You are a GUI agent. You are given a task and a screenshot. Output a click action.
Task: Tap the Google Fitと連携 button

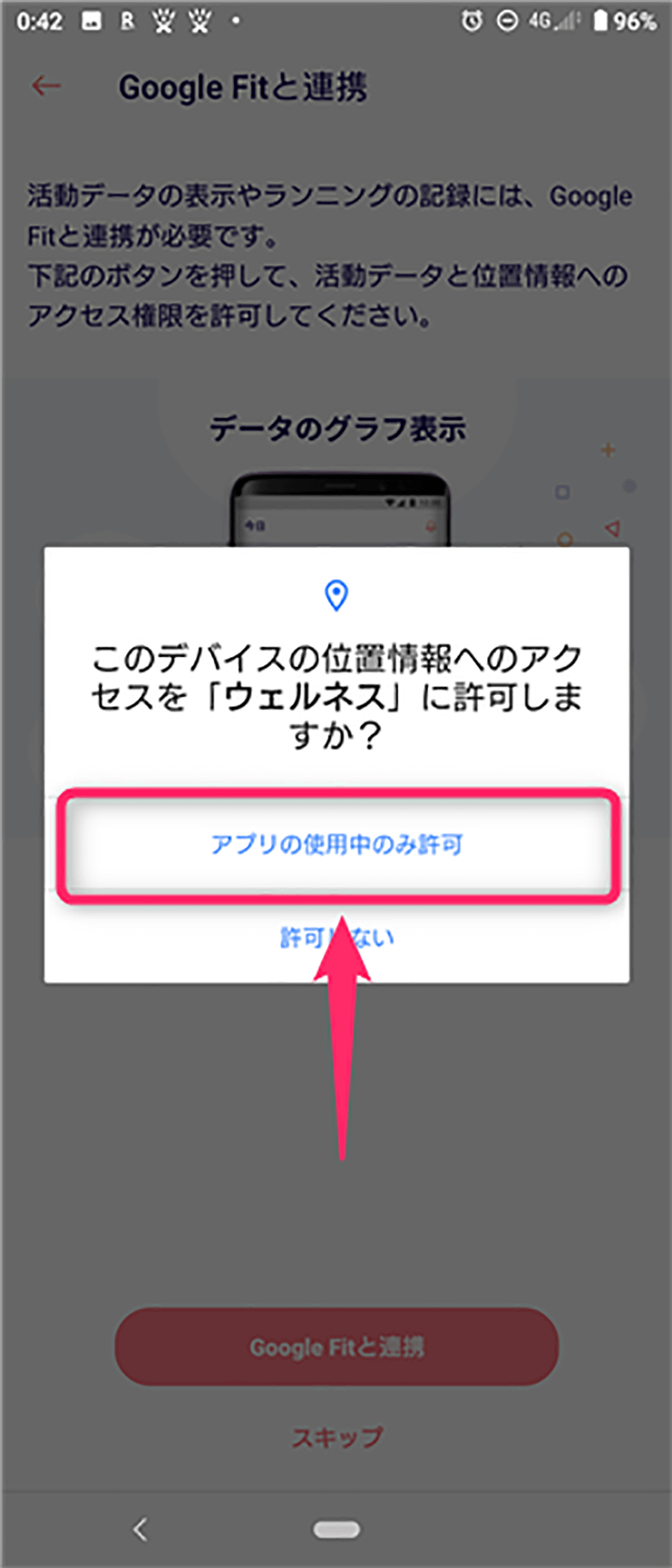pyautogui.click(x=336, y=1346)
